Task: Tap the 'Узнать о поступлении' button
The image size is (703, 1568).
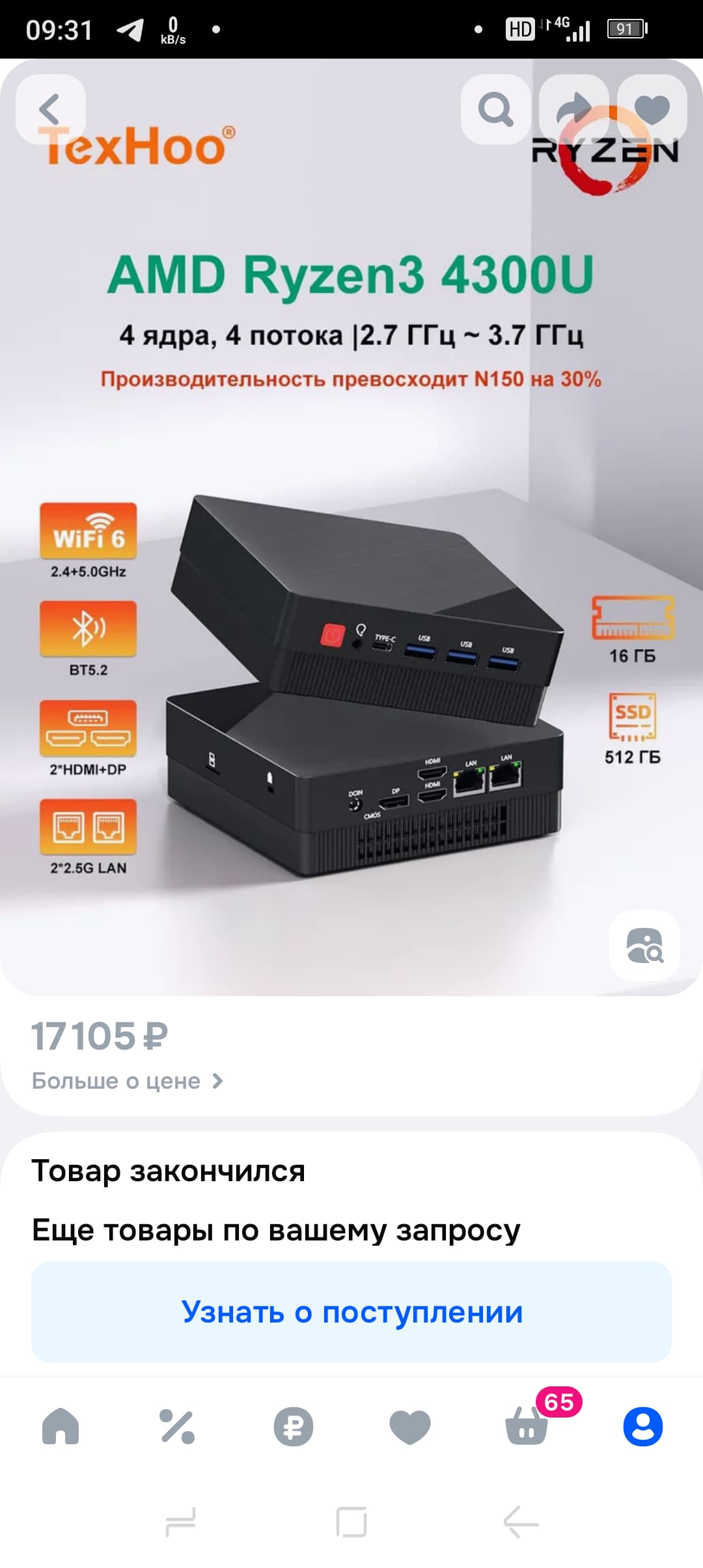Action: [351, 1312]
